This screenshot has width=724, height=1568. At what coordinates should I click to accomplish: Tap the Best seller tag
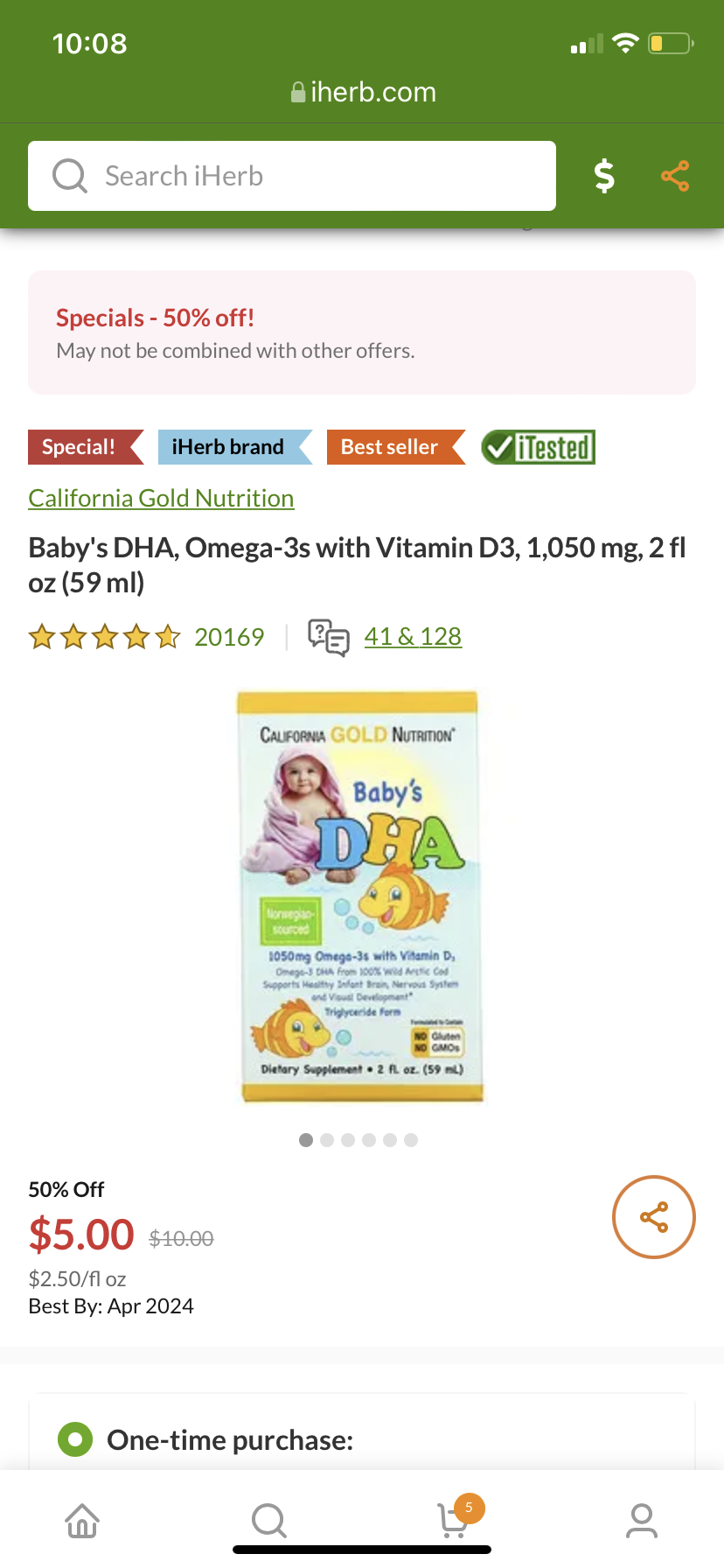pos(396,447)
